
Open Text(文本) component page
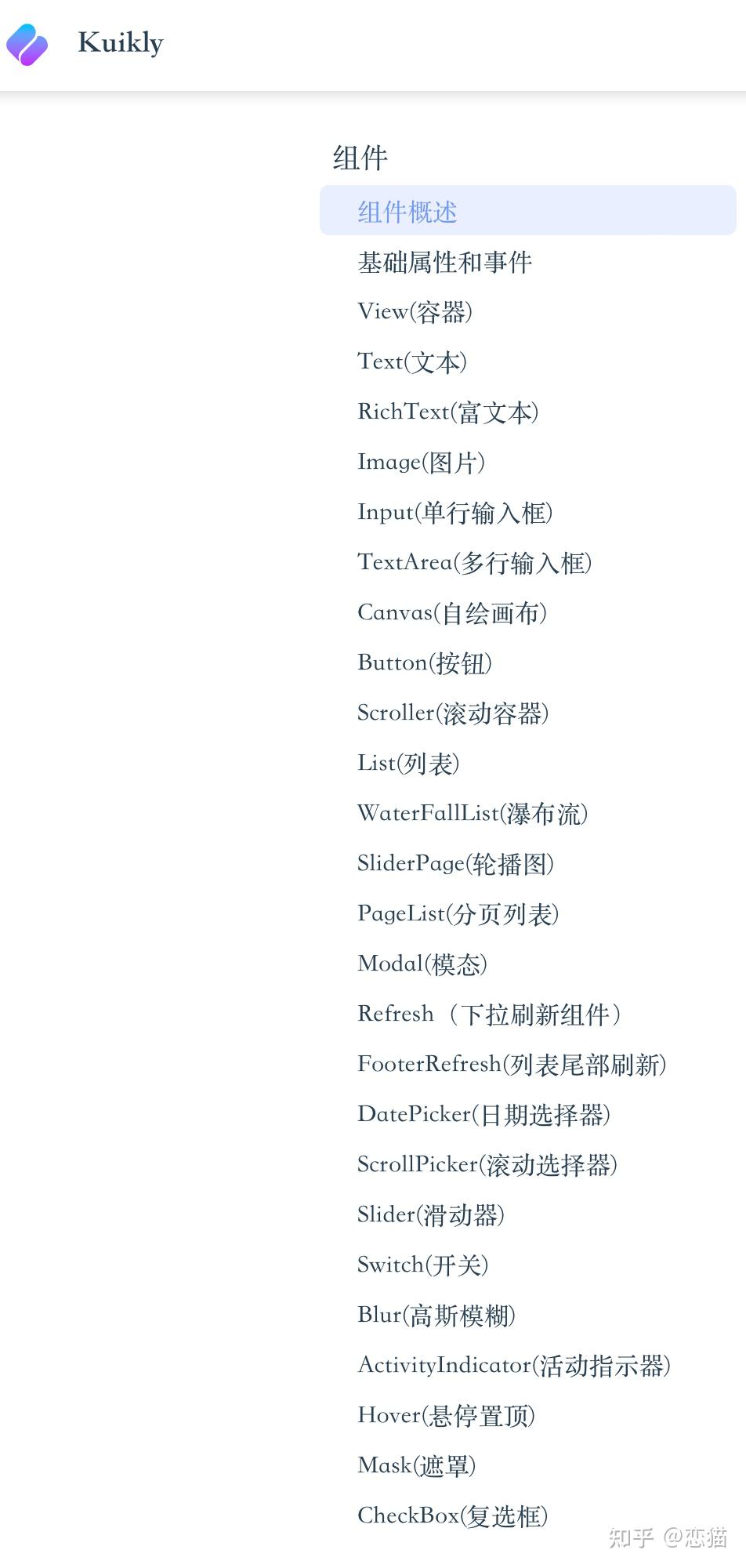[412, 362]
